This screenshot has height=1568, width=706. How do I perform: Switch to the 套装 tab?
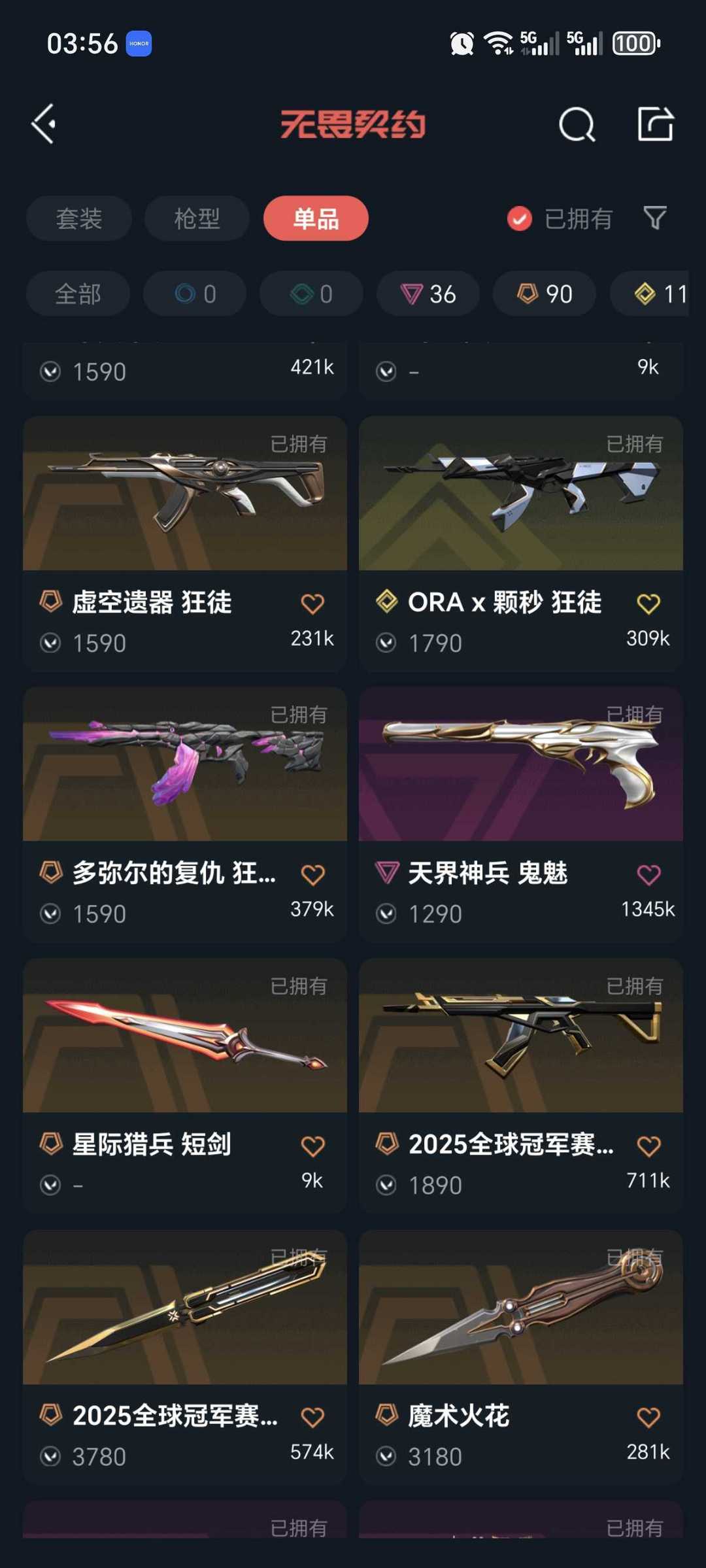point(78,218)
